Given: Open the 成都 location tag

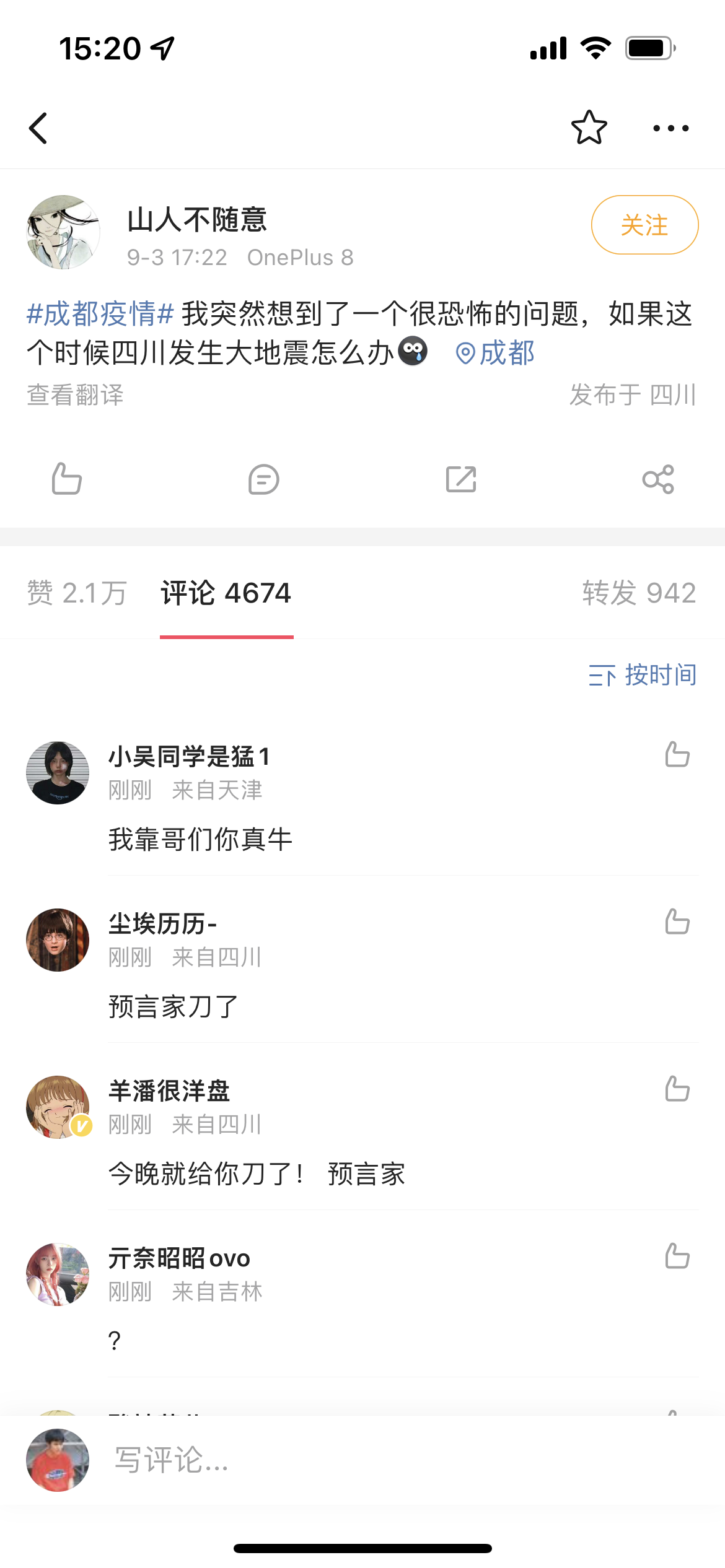Looking at the screenshot, I should click(x=496, y=353).
